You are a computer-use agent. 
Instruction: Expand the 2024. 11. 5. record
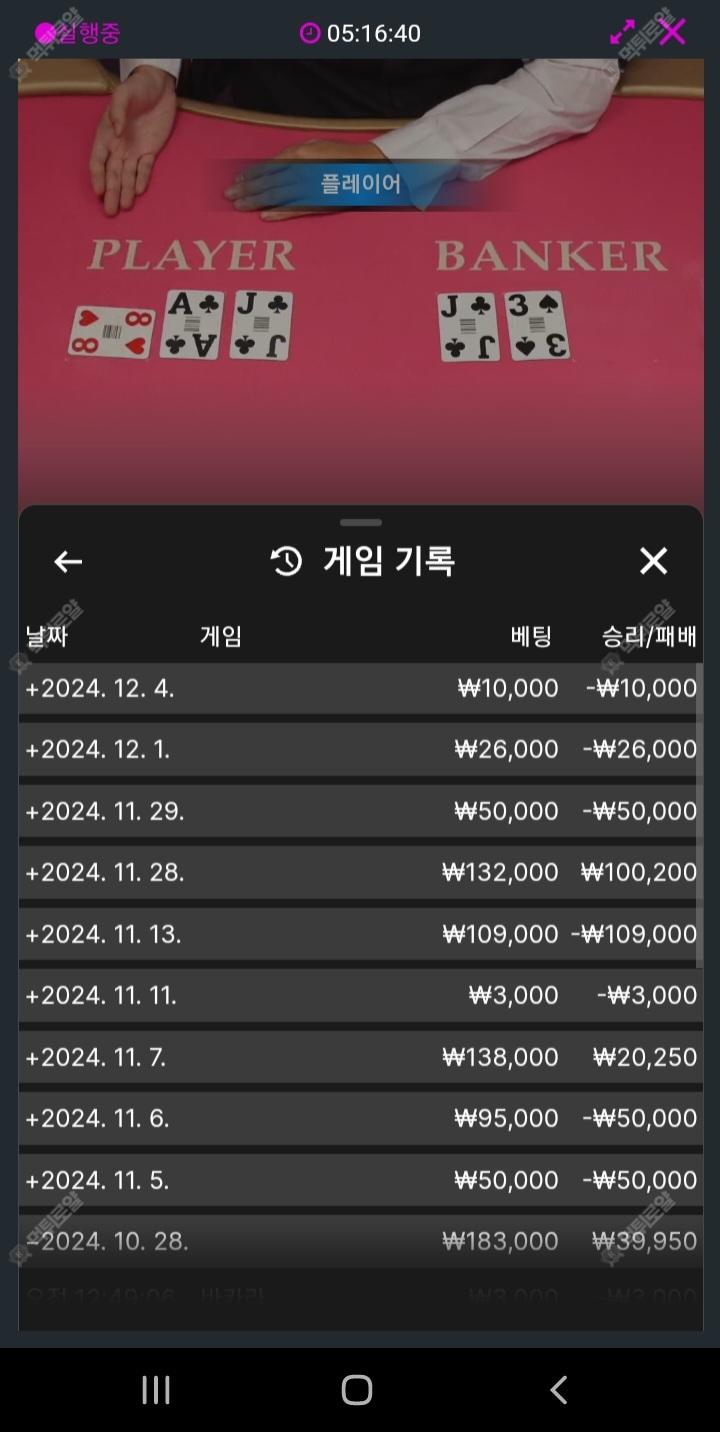pyautogui.click(x=98, y=1180)
